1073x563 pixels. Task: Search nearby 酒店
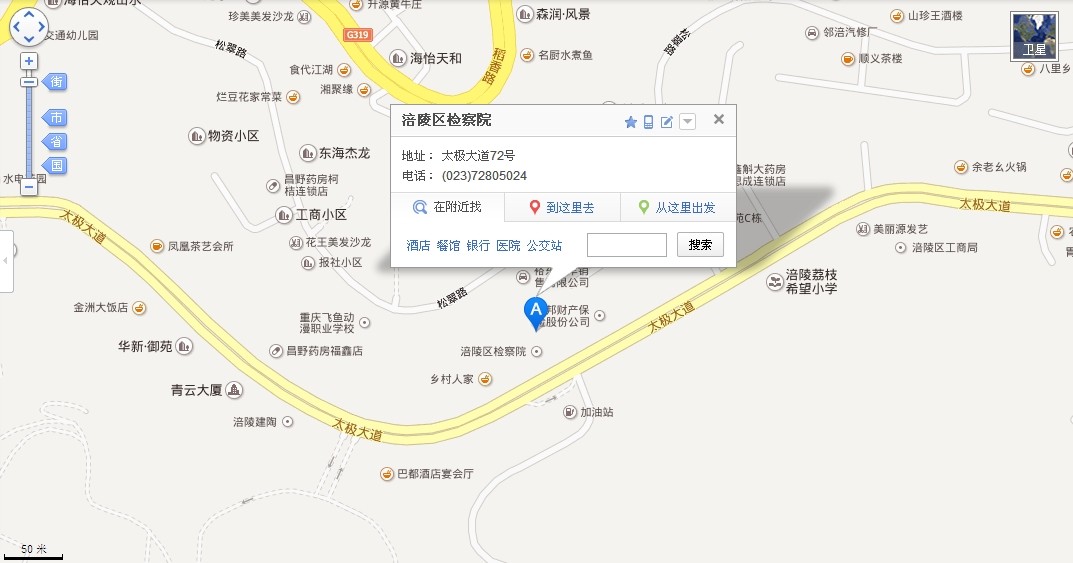tap(418, 245)
